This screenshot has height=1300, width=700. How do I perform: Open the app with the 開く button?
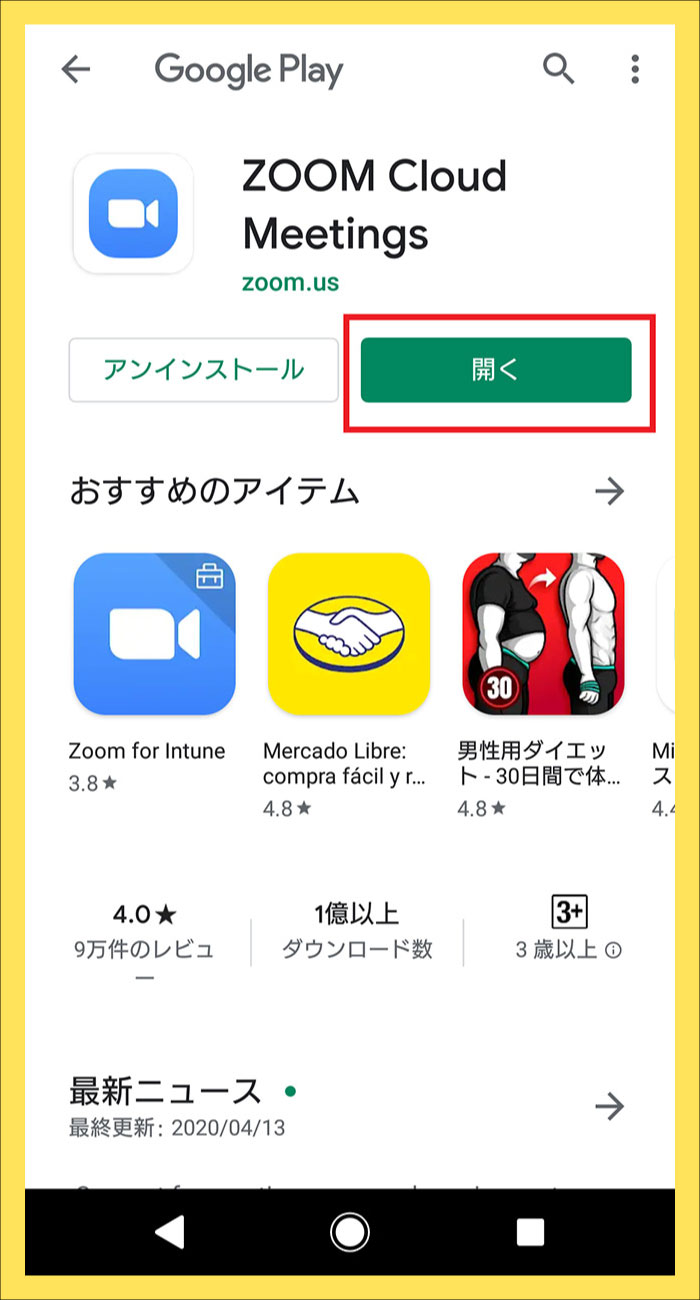tap(496, 370)
